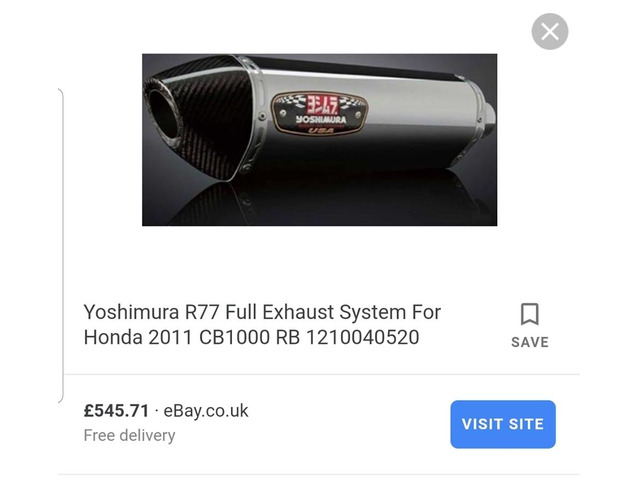The height and width of the screenshot is (480, 640).
Task: Open the Yoshimura R77 Full Exhaust title
Action: (x=262, y=325)
